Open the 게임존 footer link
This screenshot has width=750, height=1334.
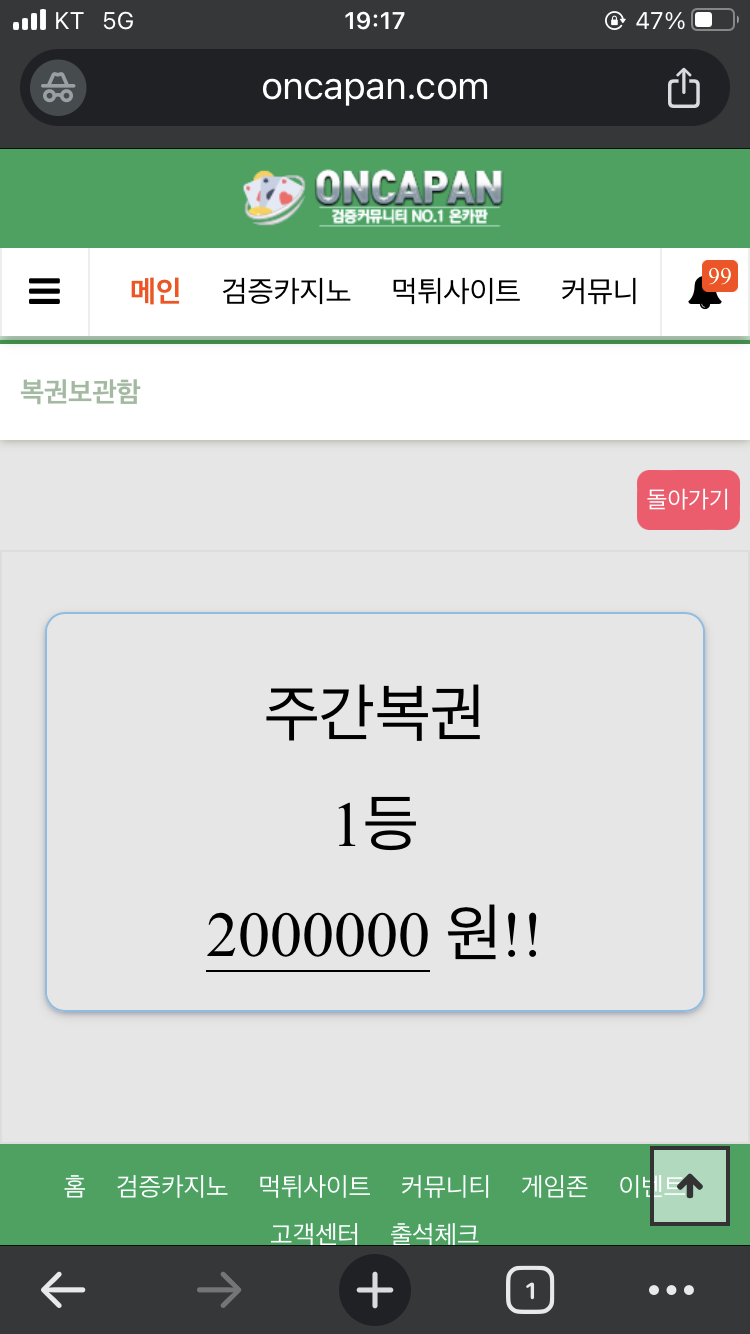[554, 1187]
